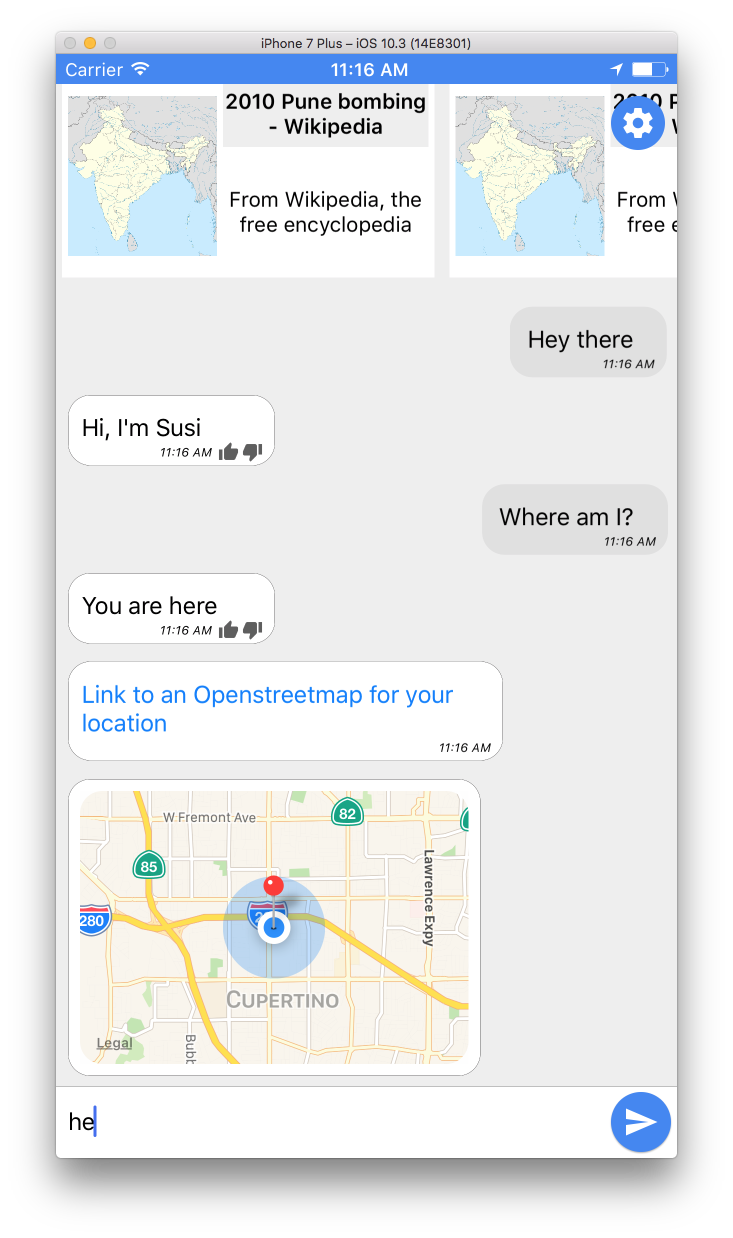This screenshot has width=733, height=1238.
Task: Like the "You are here" reply
Action: click(x=229, y=630)
